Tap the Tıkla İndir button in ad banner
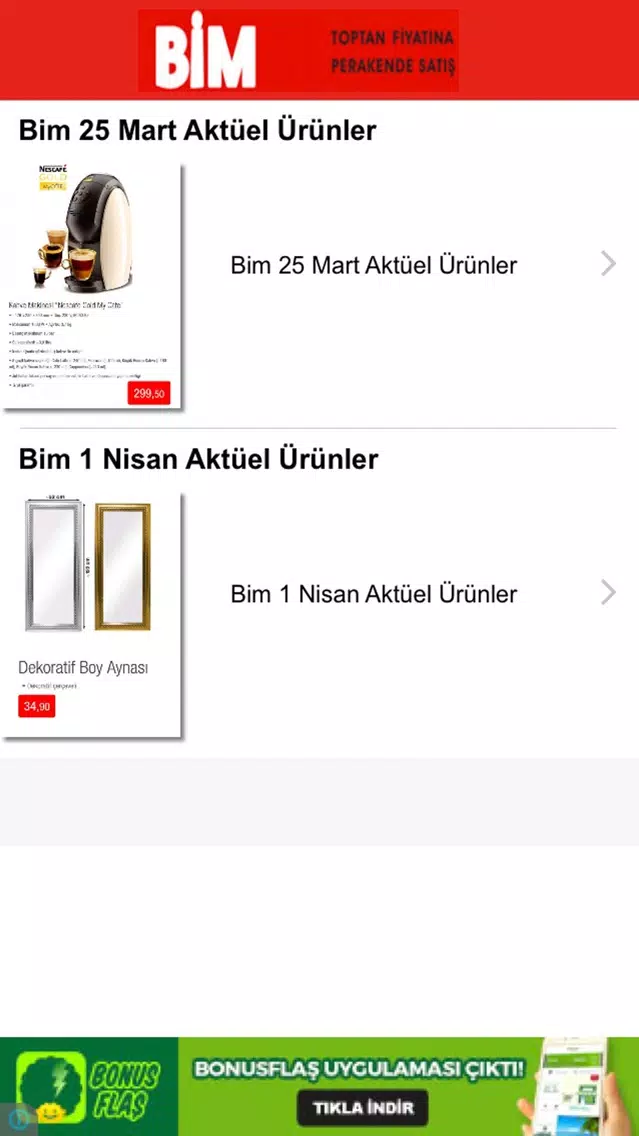639x1136 pixels. (362, 1107)
